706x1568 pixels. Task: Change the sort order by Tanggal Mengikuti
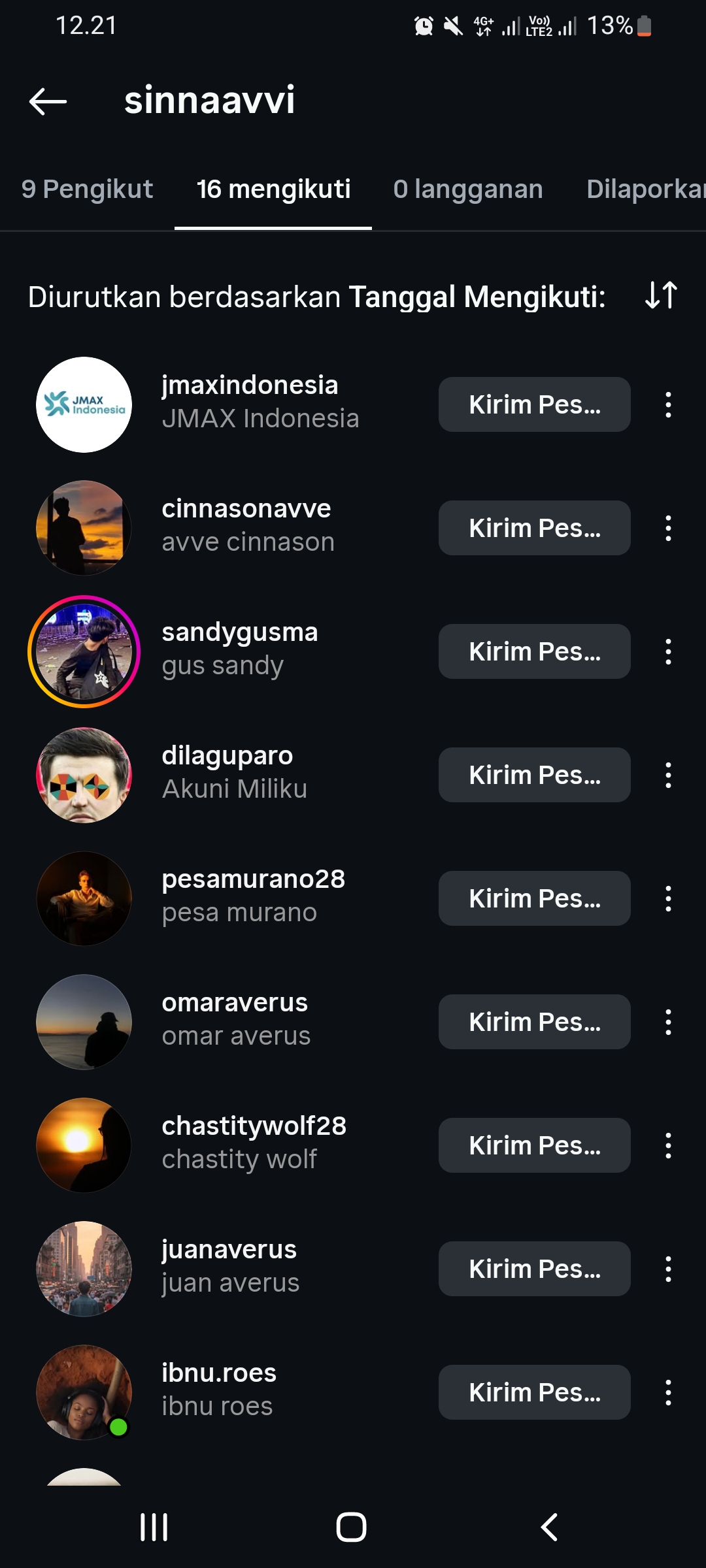click(x=661, y=295)
